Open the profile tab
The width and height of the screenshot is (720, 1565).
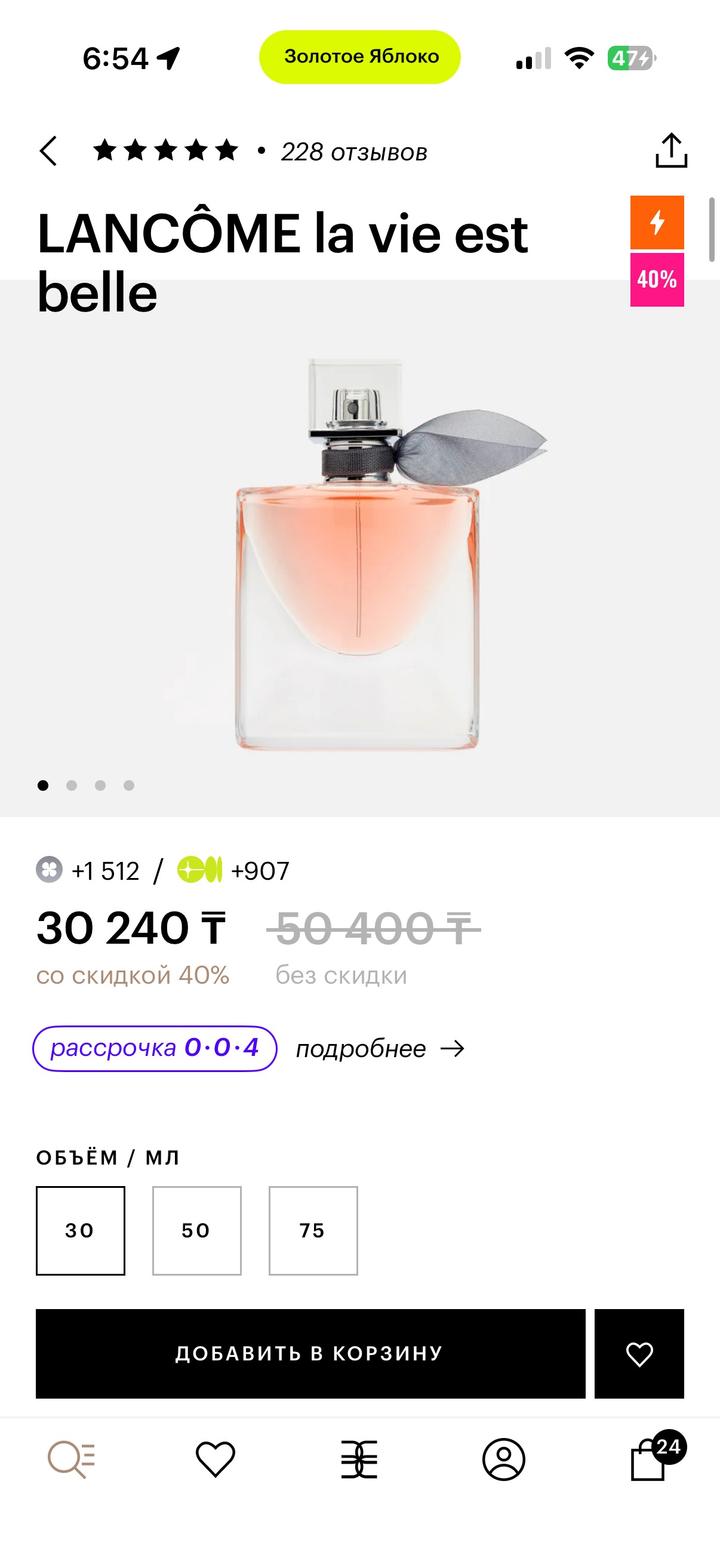coord(504,1460)
